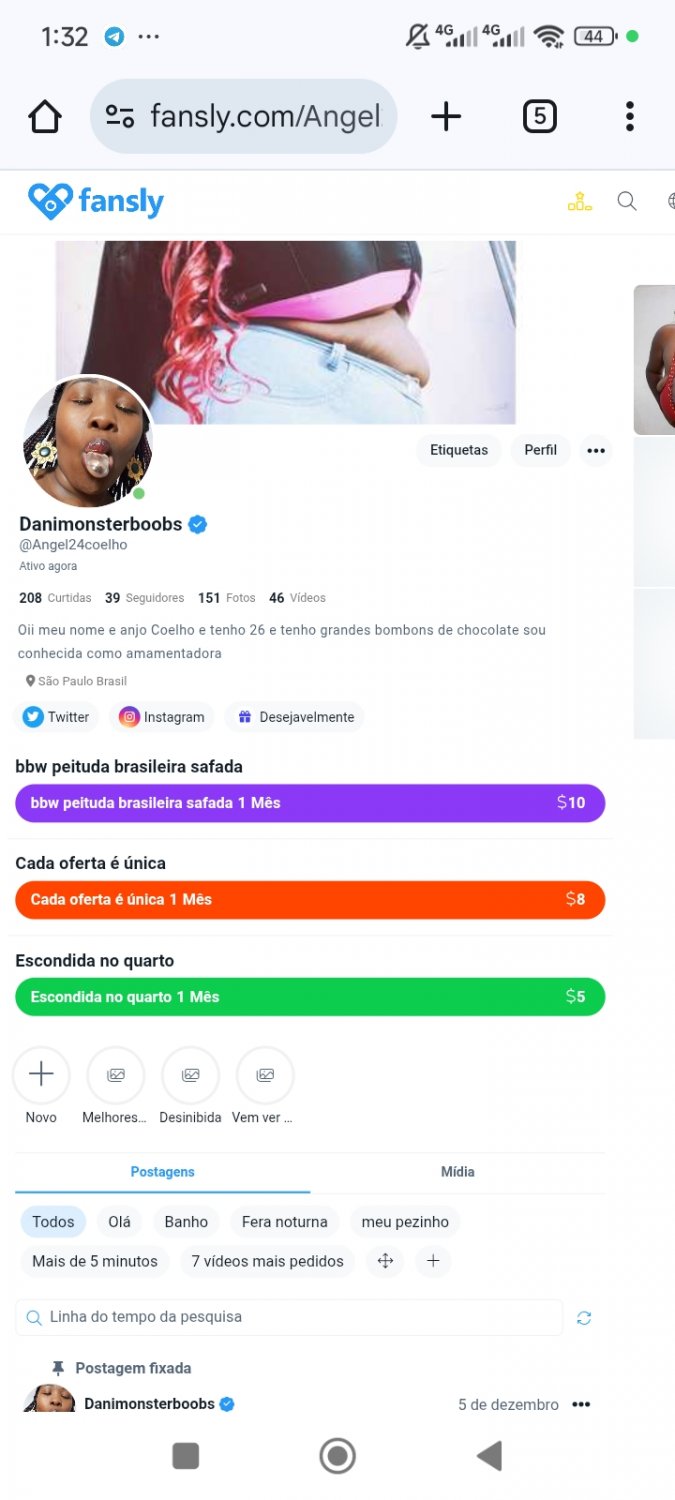Go back using the system back button
The height and width of the screenshot is (1500, 675).
489,1456
